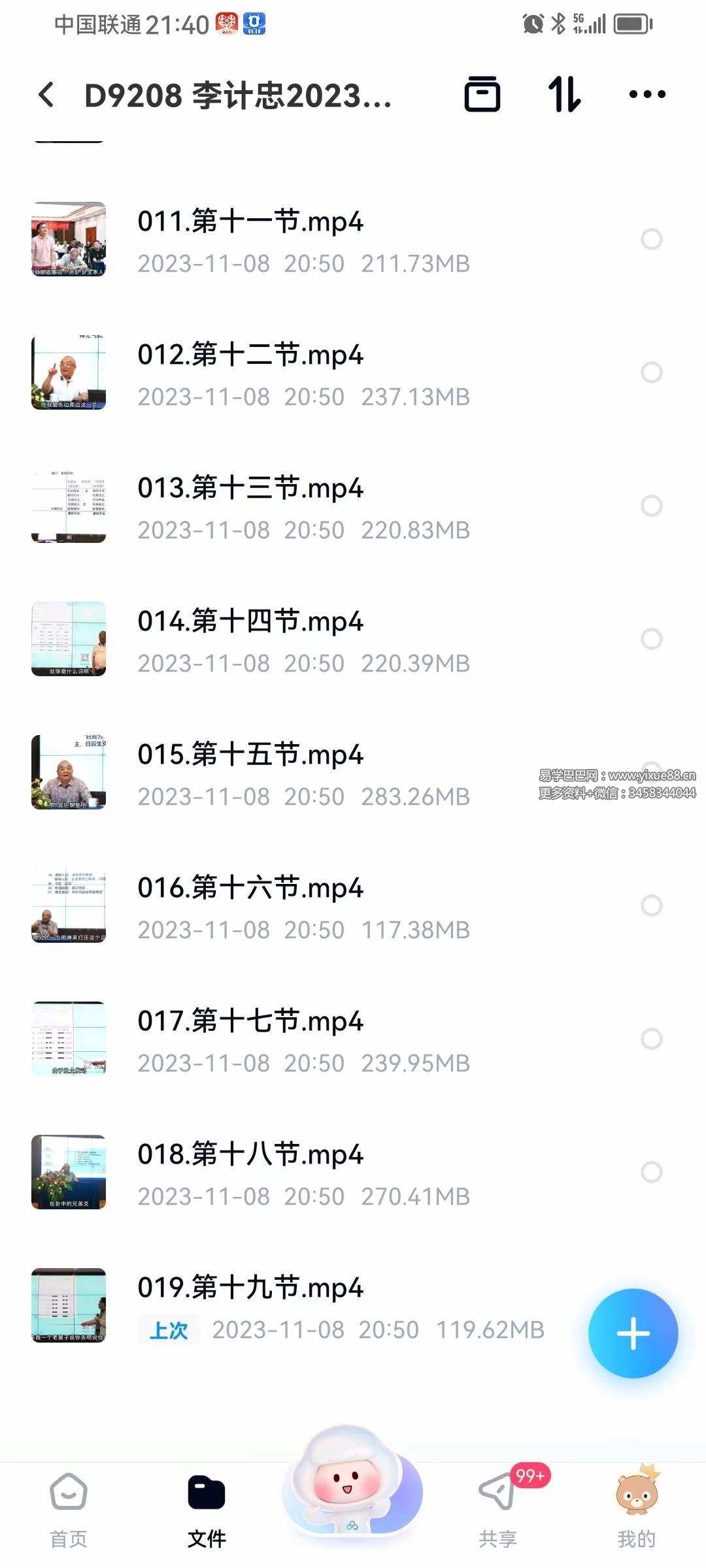Viewport: 706px width, 1568px height.
Task: Open the more options (three dots) menu
Action: click(x=647, y=93)
